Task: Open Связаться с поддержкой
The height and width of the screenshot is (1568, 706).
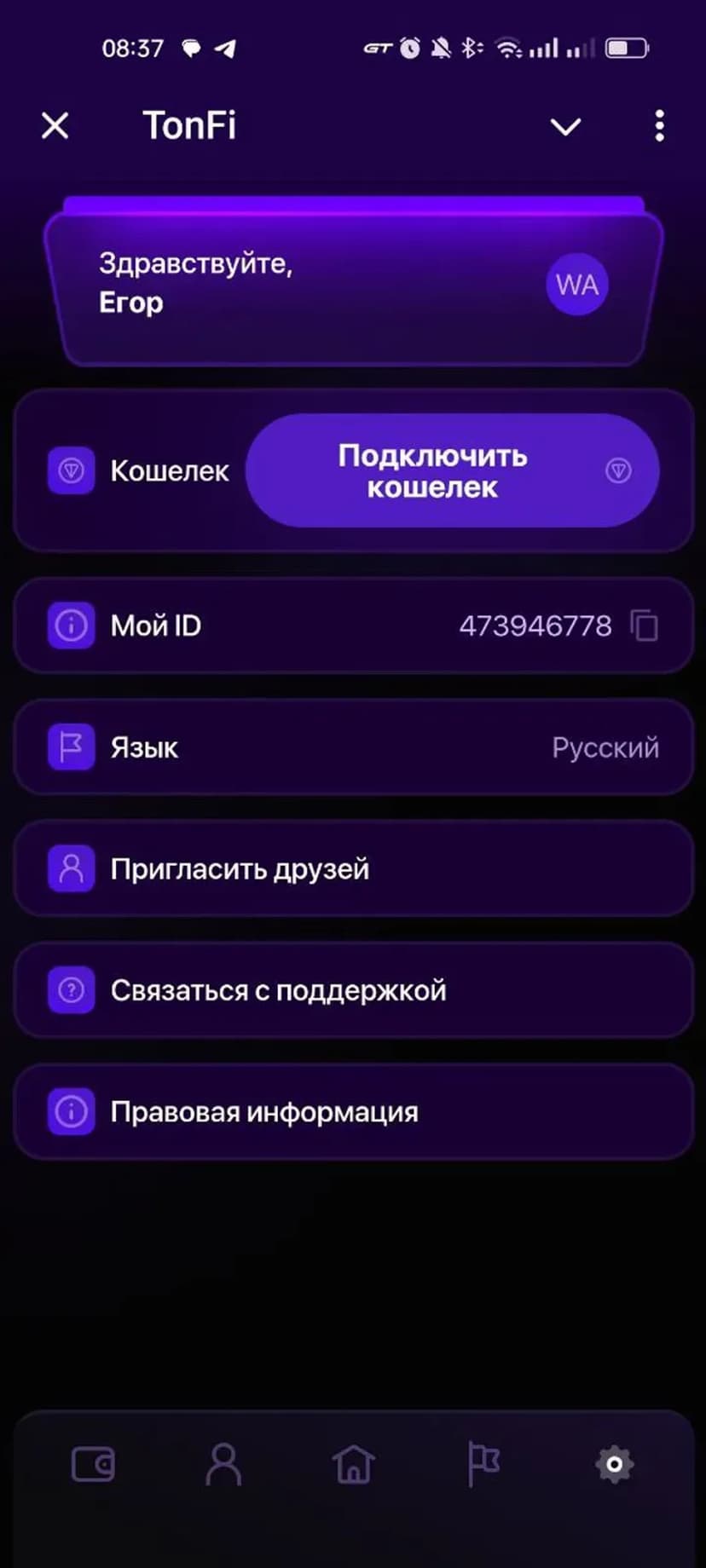Action: click(353, 990)
